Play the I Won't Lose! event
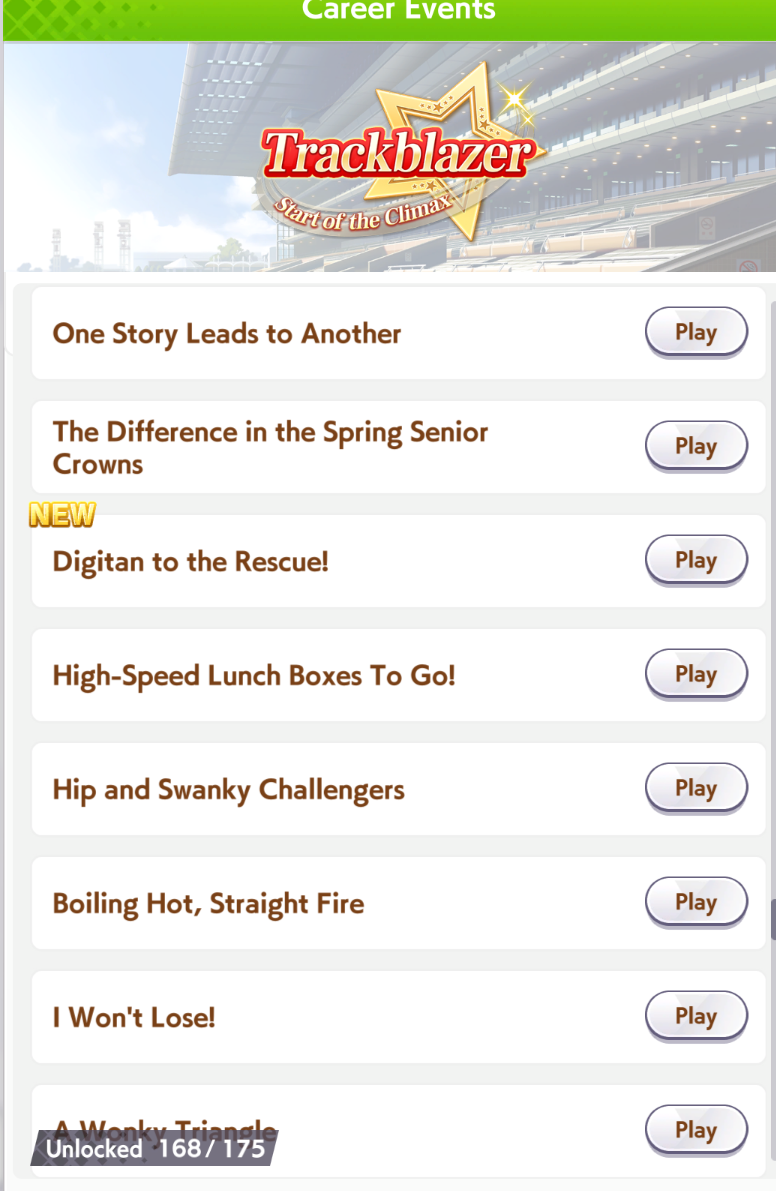This screenshot has height=1191, width=776. 696,1016
